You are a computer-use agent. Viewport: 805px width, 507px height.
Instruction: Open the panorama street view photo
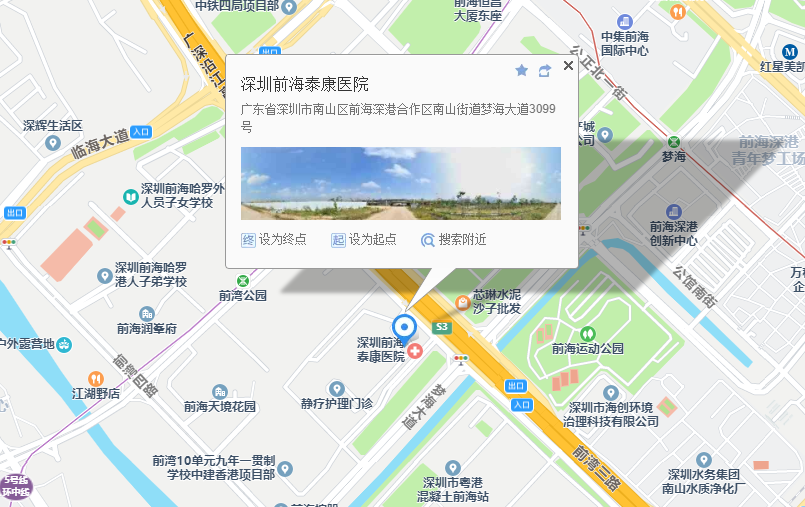[400, 183]
